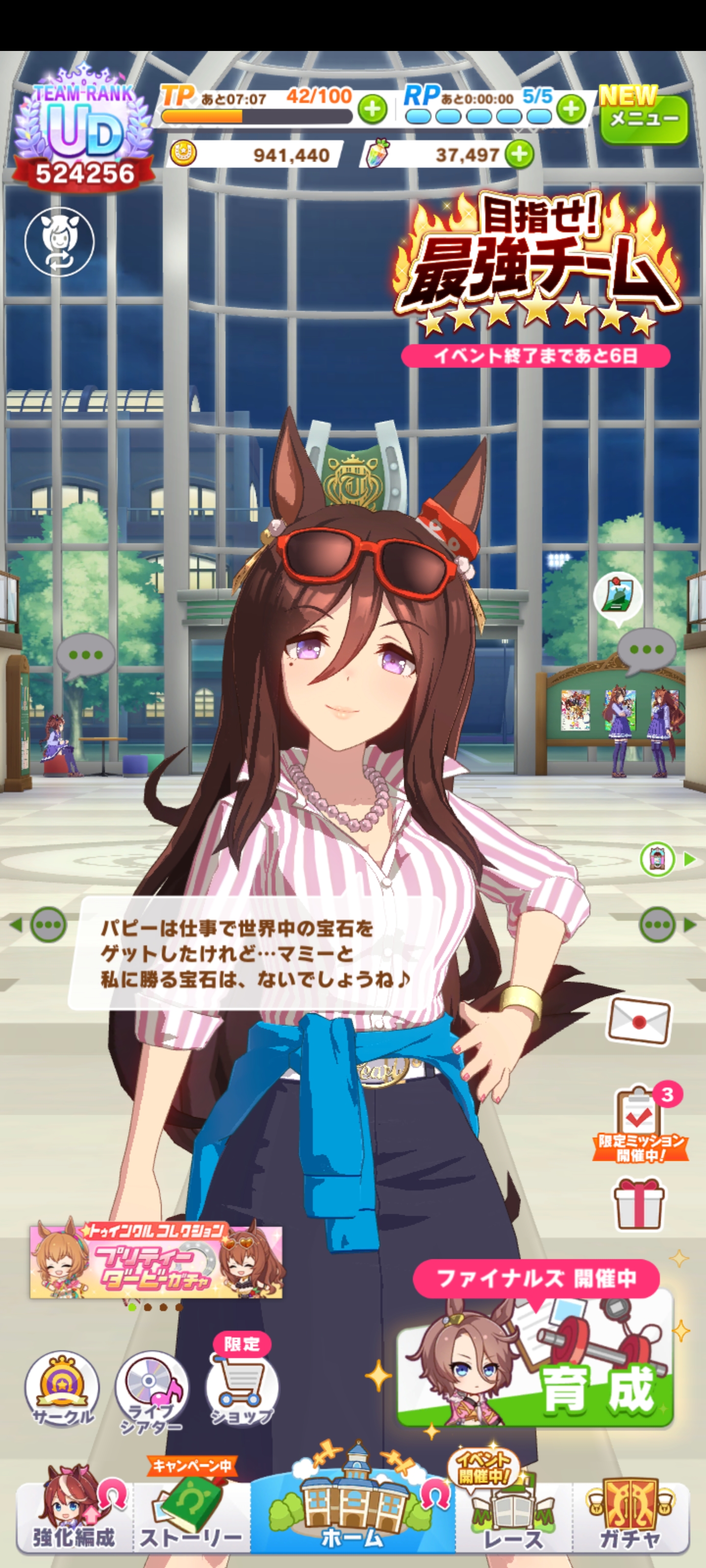Tap the plus button to recover RP
This screenshot has height=1568, width=706.
571,110
